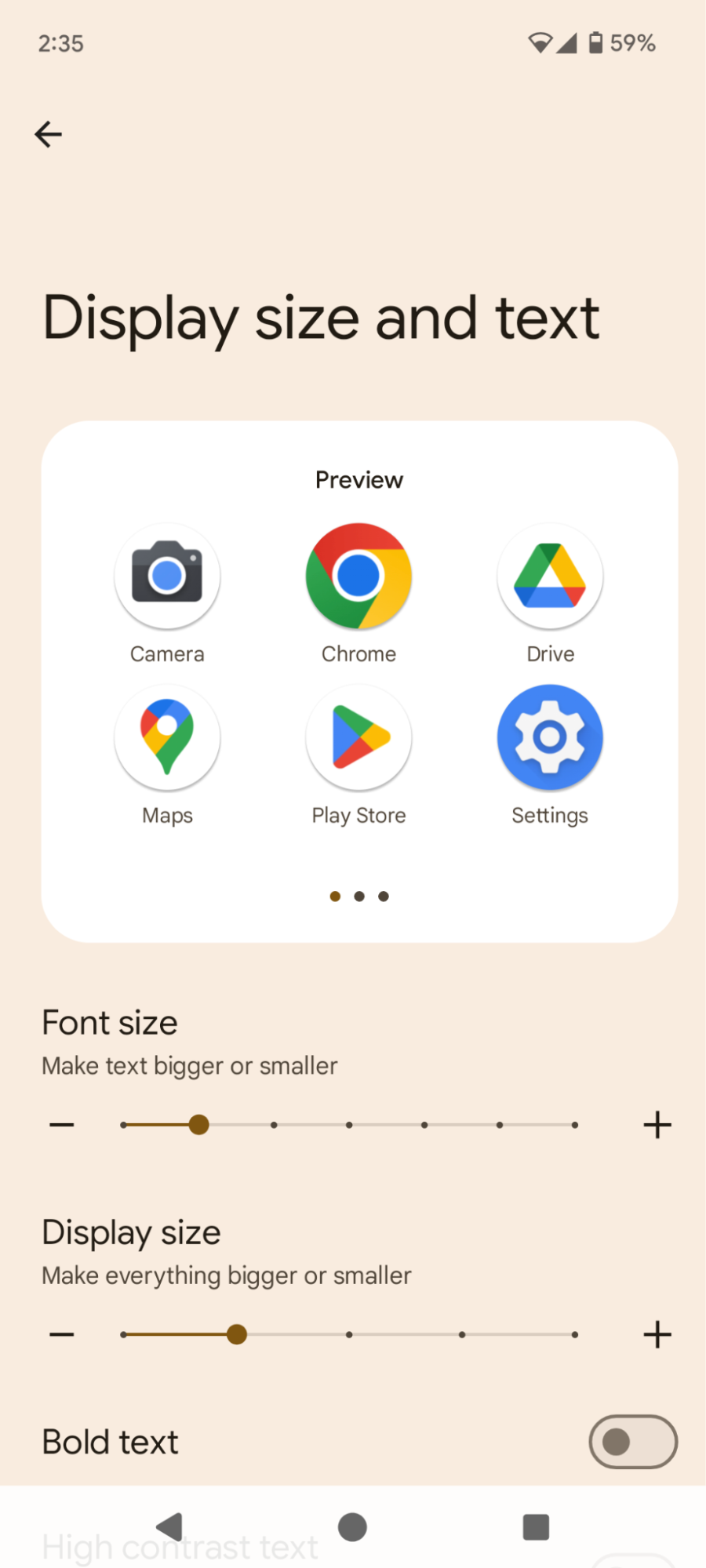Image resolution: width=706 pixels, height=1568 pixels.
Task: Increase font size with the plus button
Action: point(657,1125)
